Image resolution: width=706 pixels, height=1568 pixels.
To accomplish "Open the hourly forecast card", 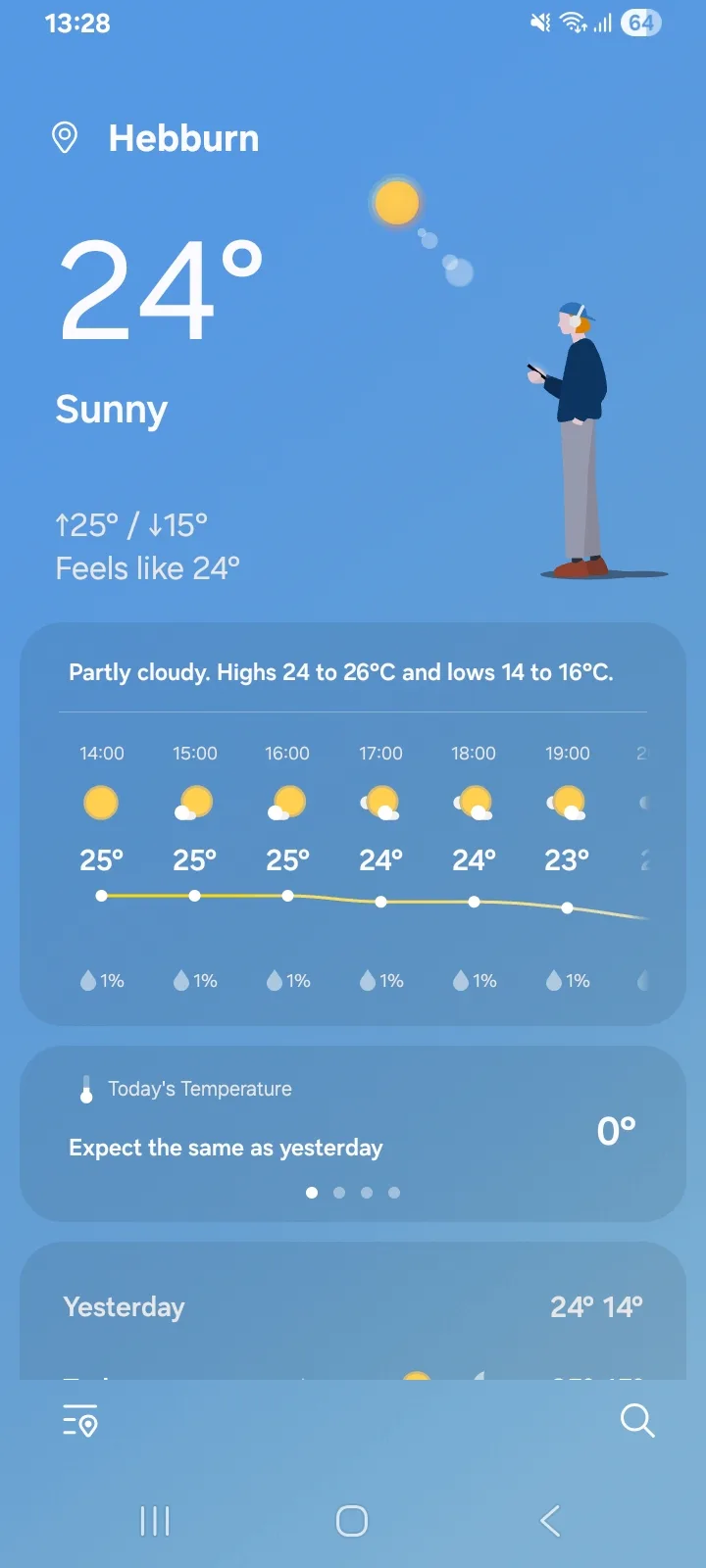I will (353, 824).
